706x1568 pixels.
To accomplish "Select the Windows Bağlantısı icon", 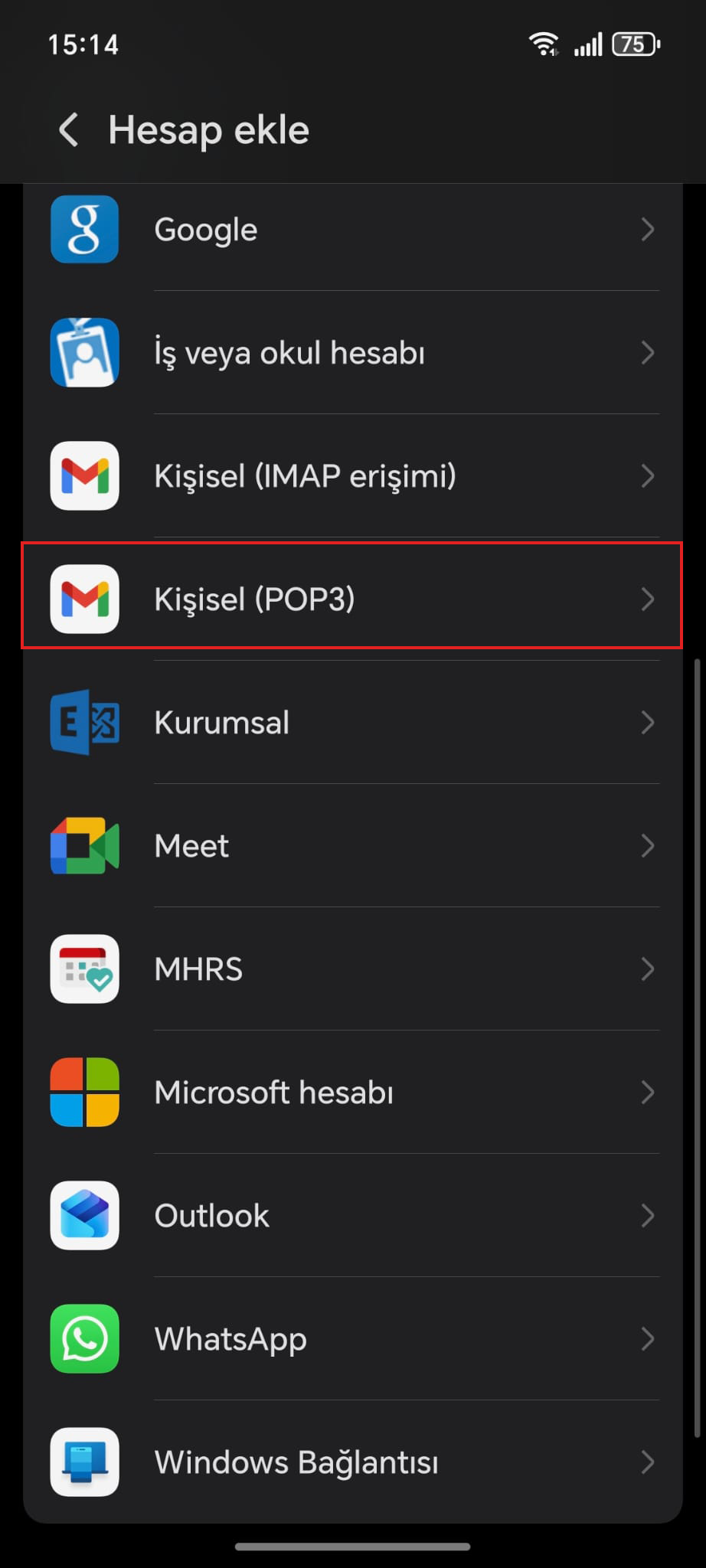I will (84, 1462).
